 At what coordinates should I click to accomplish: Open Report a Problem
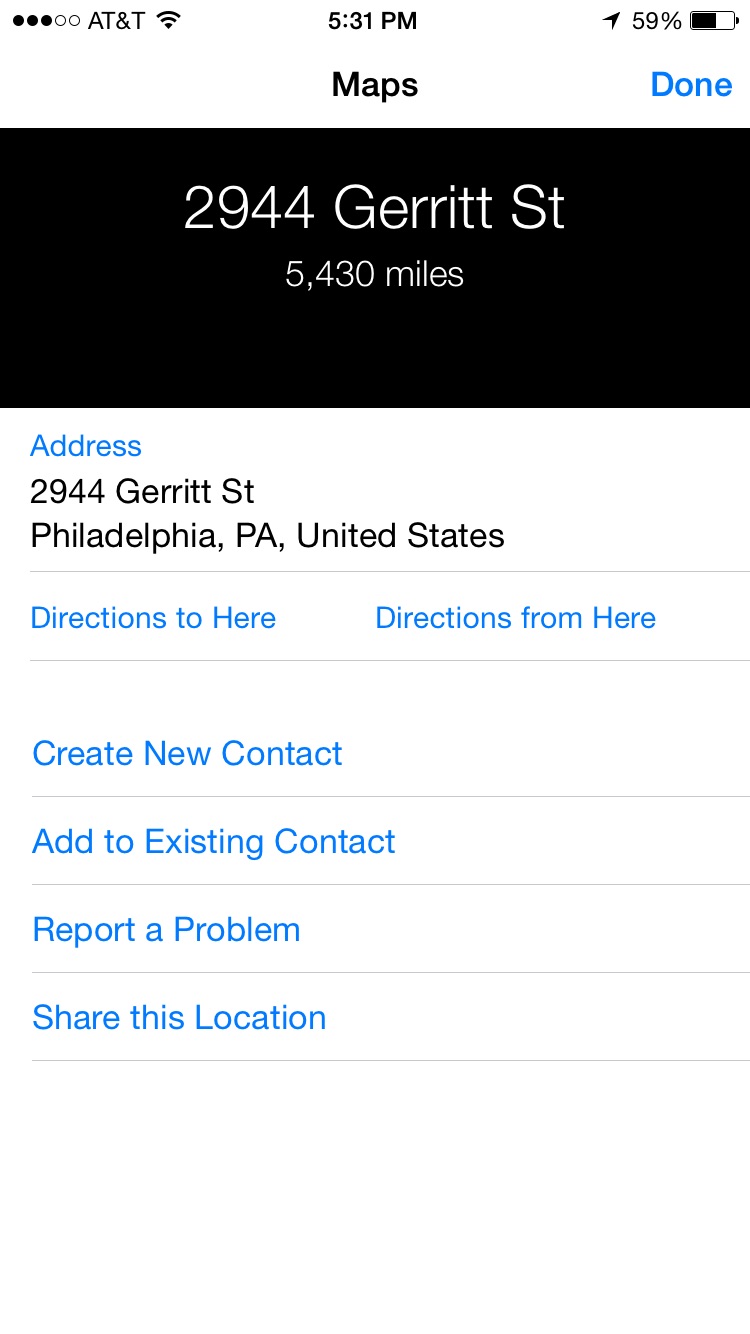[x=390, y=929]
